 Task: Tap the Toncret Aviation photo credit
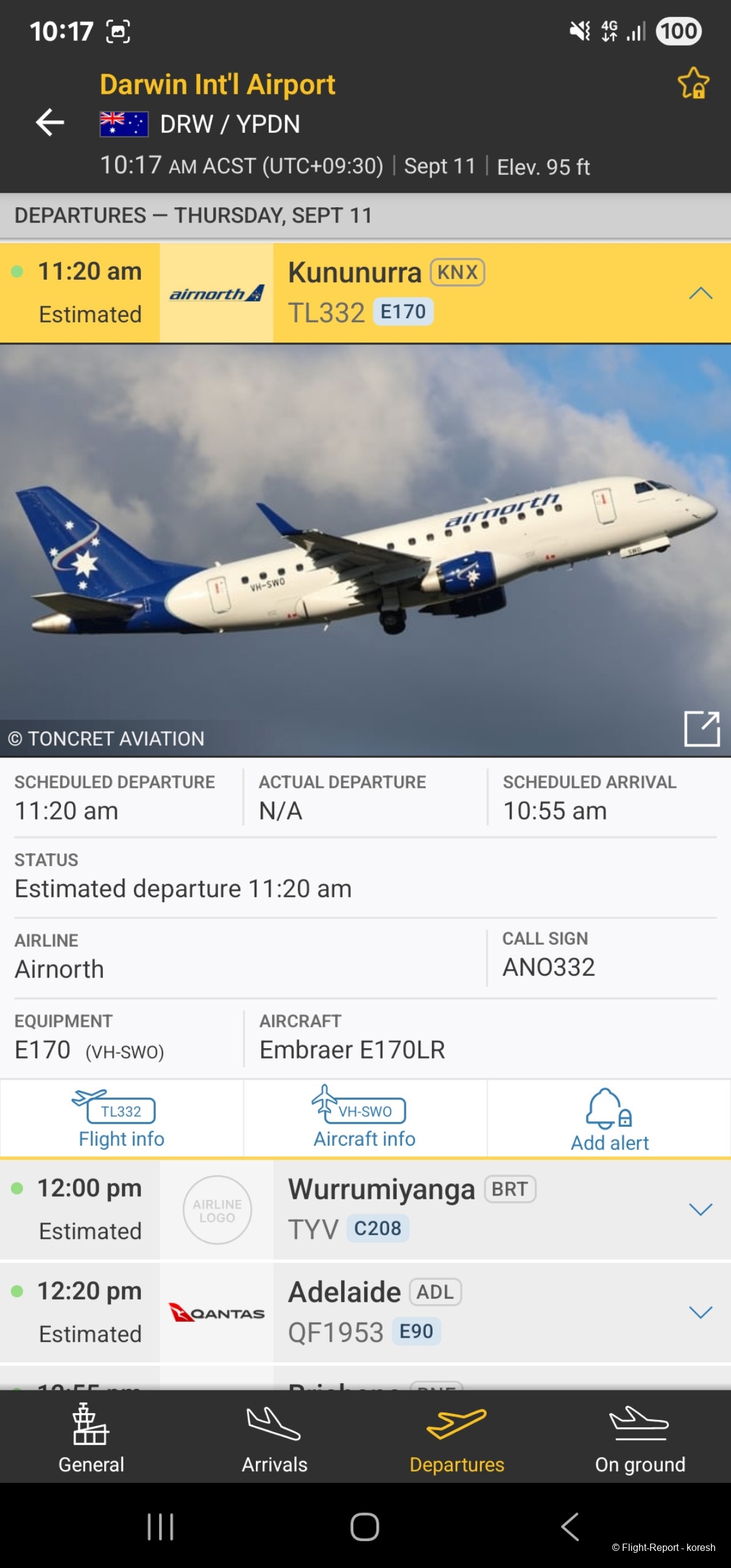(x=107, y=739)
